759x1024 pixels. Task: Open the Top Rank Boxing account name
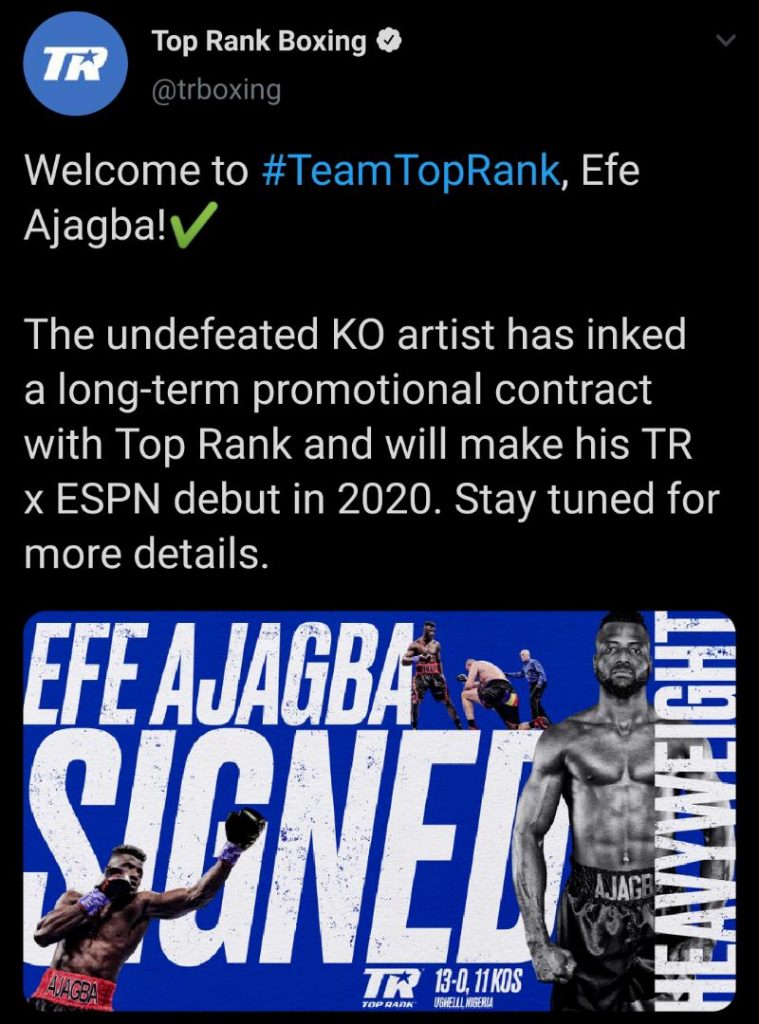pyautogui.click(x=258, y=42)
